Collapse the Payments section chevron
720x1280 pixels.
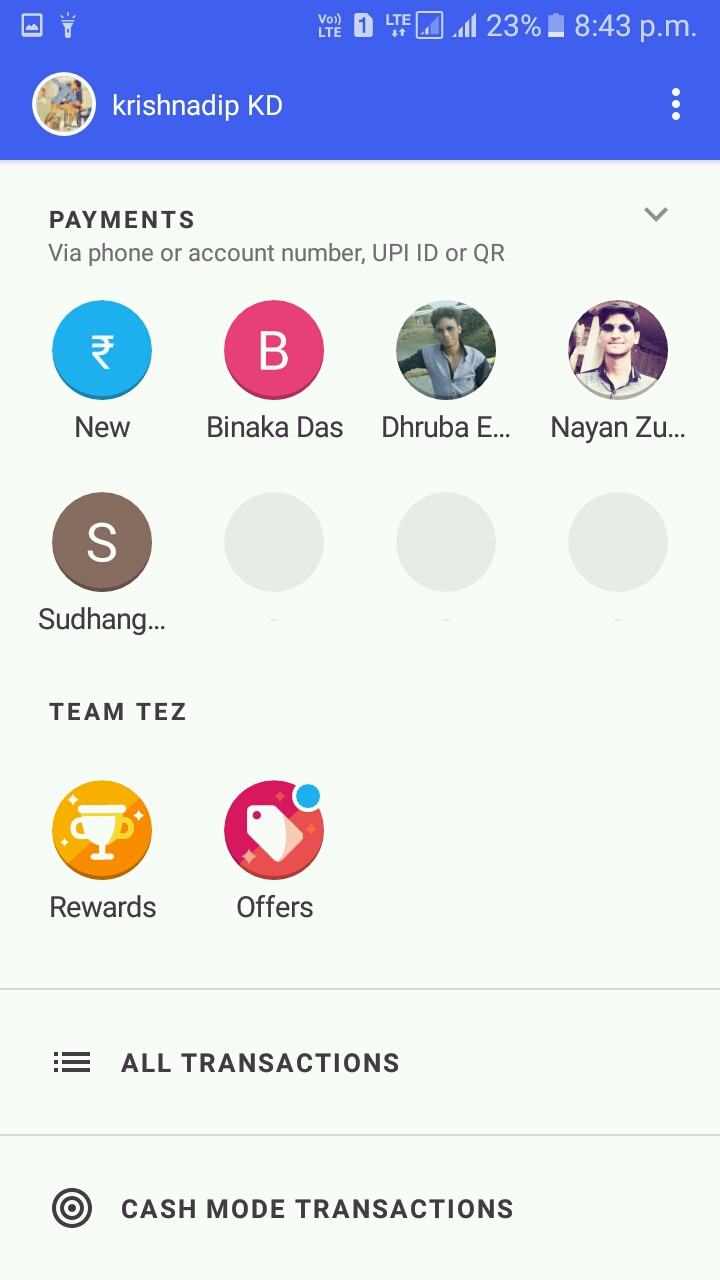tap(656, 214)
